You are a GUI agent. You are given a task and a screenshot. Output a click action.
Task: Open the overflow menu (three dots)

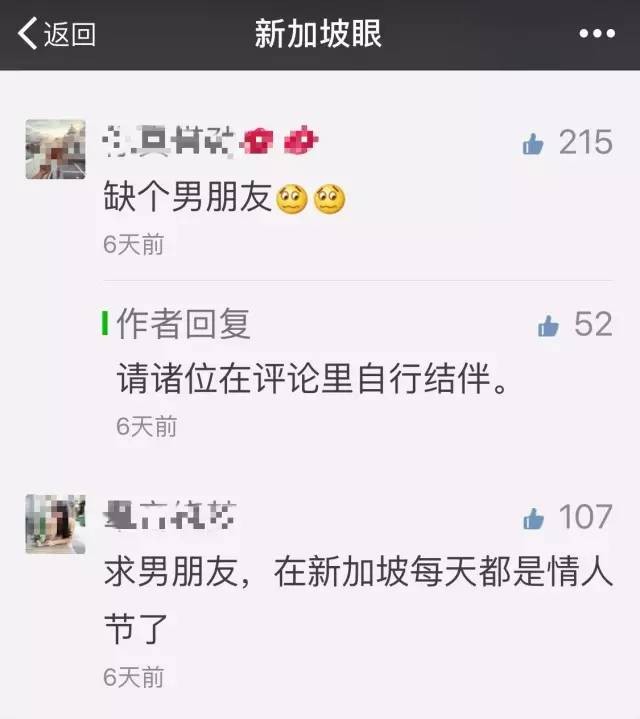point(597,34)
